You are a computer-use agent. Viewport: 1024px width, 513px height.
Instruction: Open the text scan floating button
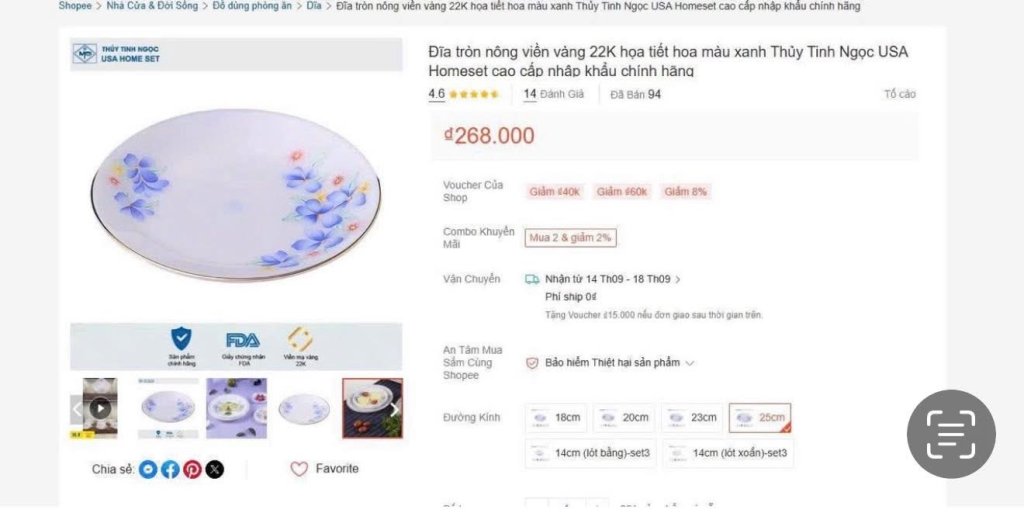tap(951, 433)
